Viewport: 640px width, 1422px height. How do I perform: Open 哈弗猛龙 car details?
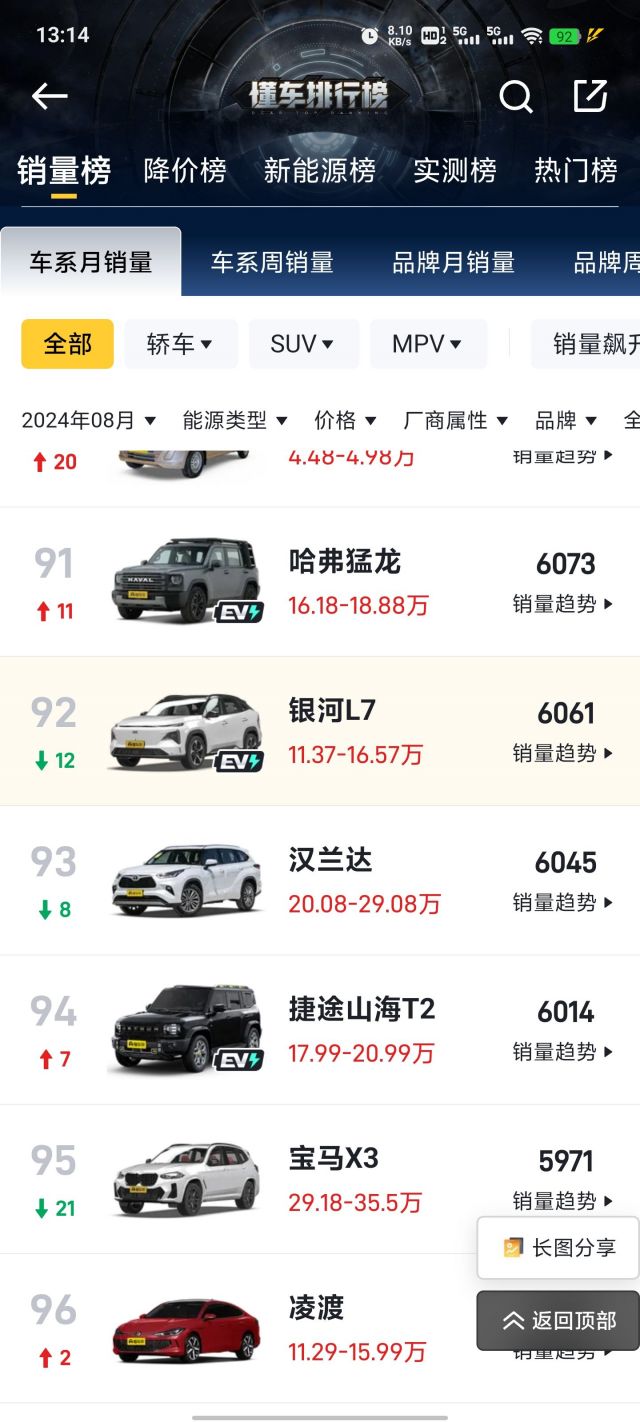pyautogui.click(x=344, y=562)
